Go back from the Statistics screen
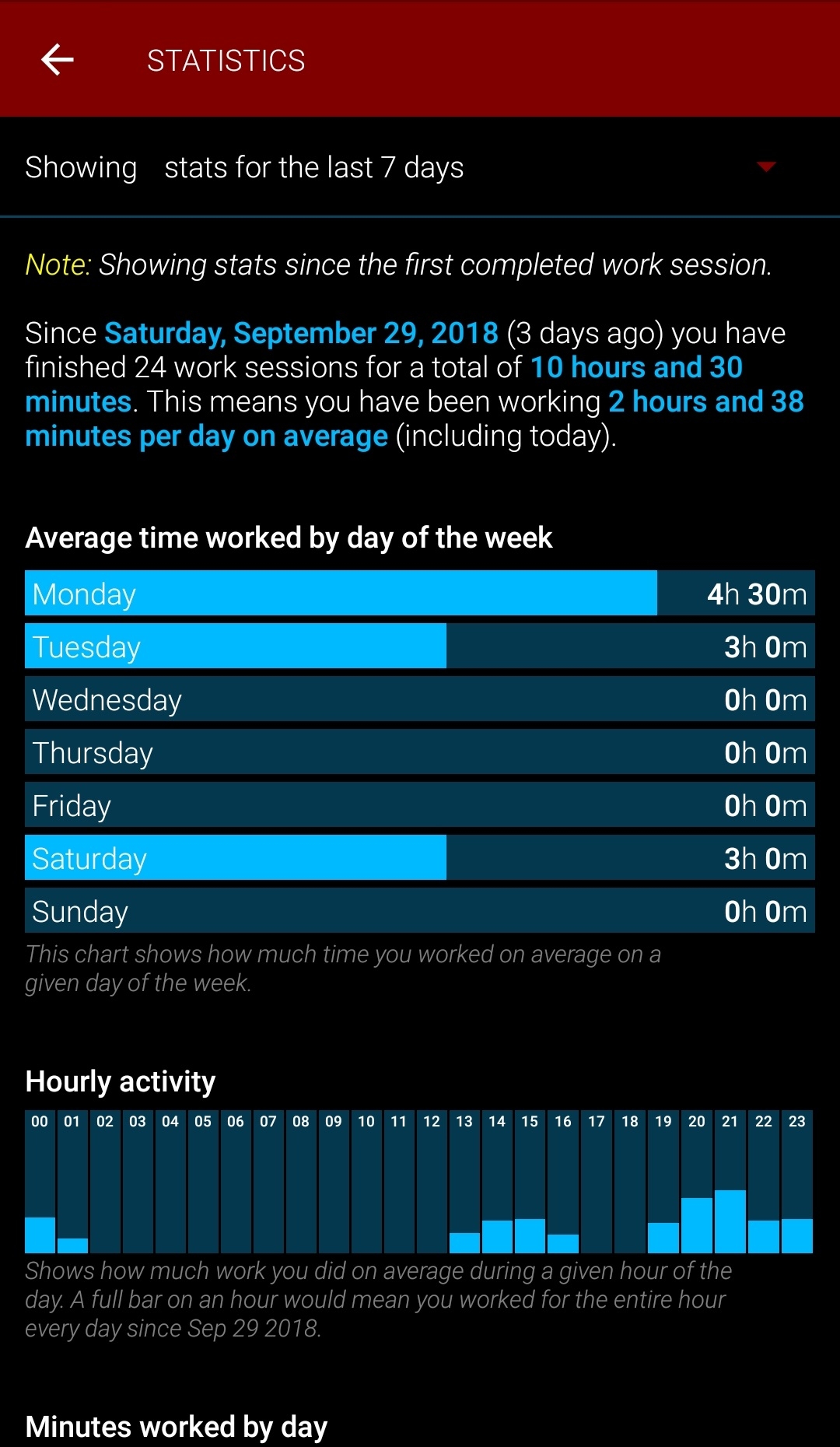Image resolution: width=840 pixels, height=1447 pixels. click(x=57, y=60)
